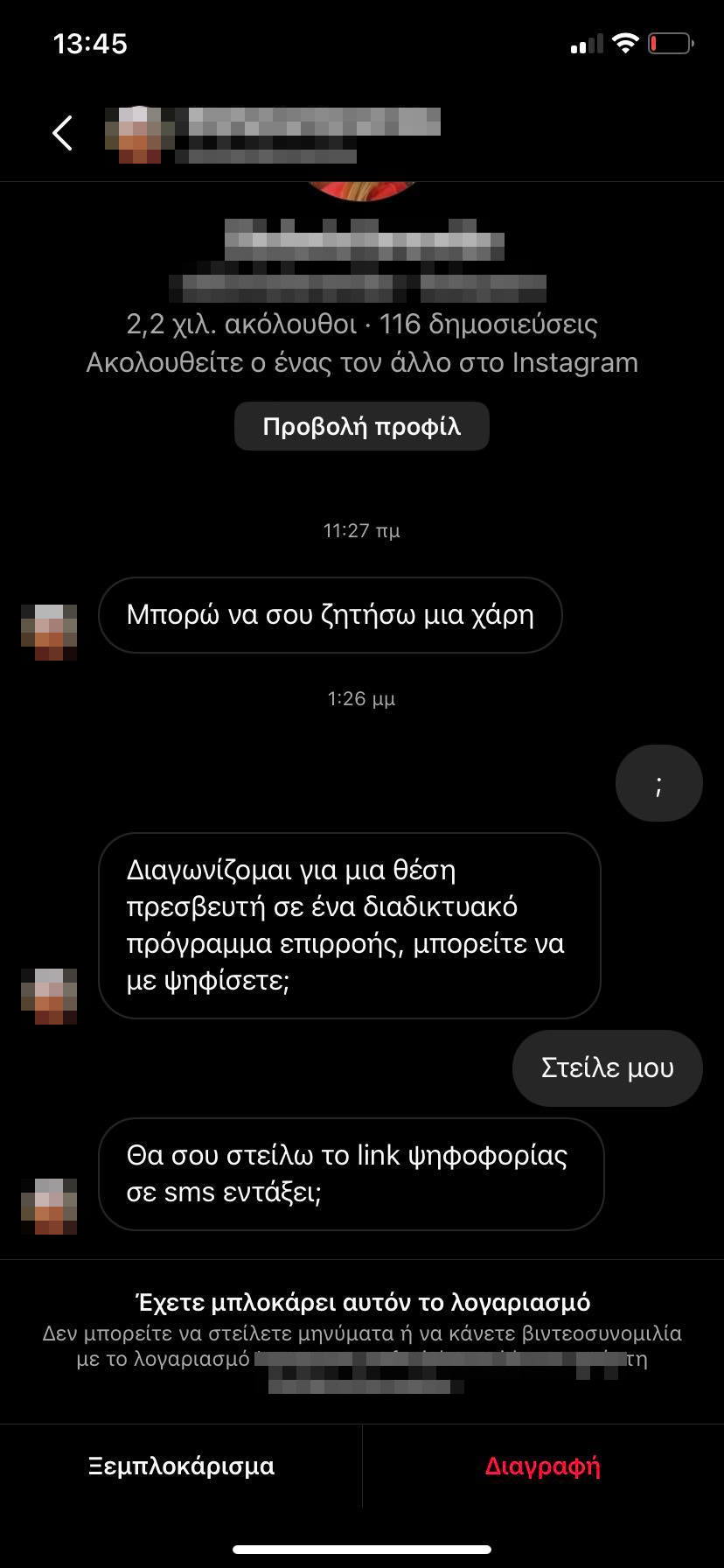Go back using the header arrow
Viewport: 724px width, 1568px height.
[62, 133]
